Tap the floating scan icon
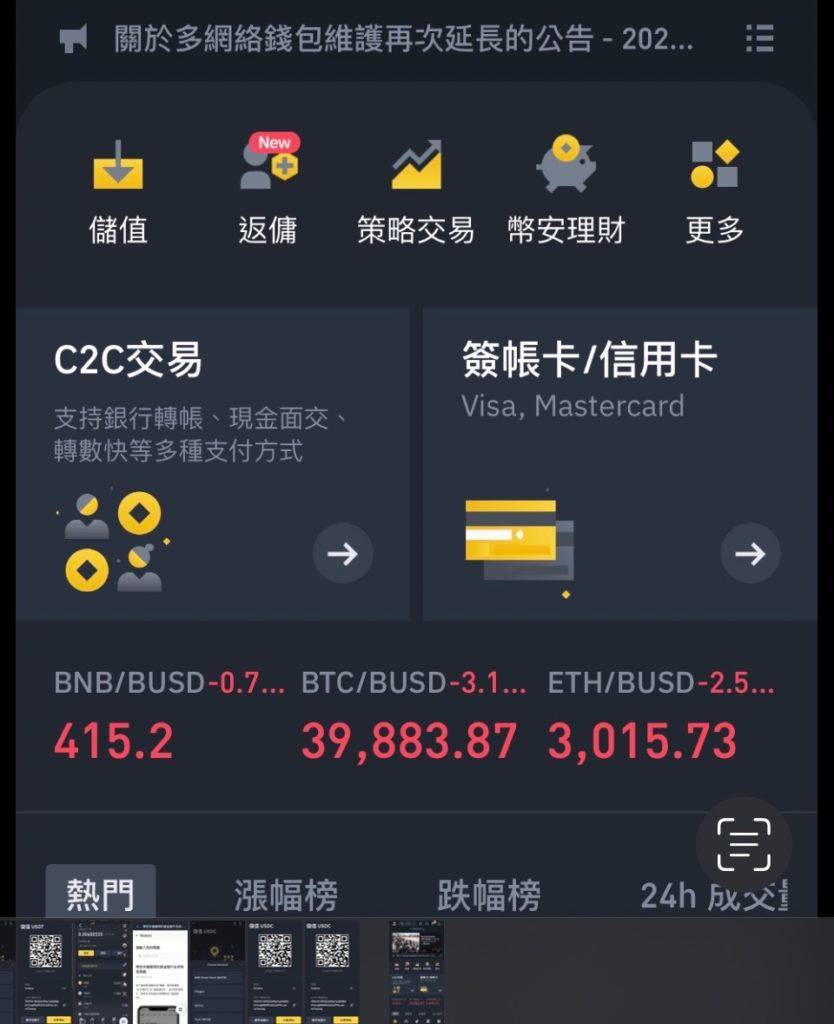Image resolution: width=834 pixels, height=1024 pixels. pos(744,844)
